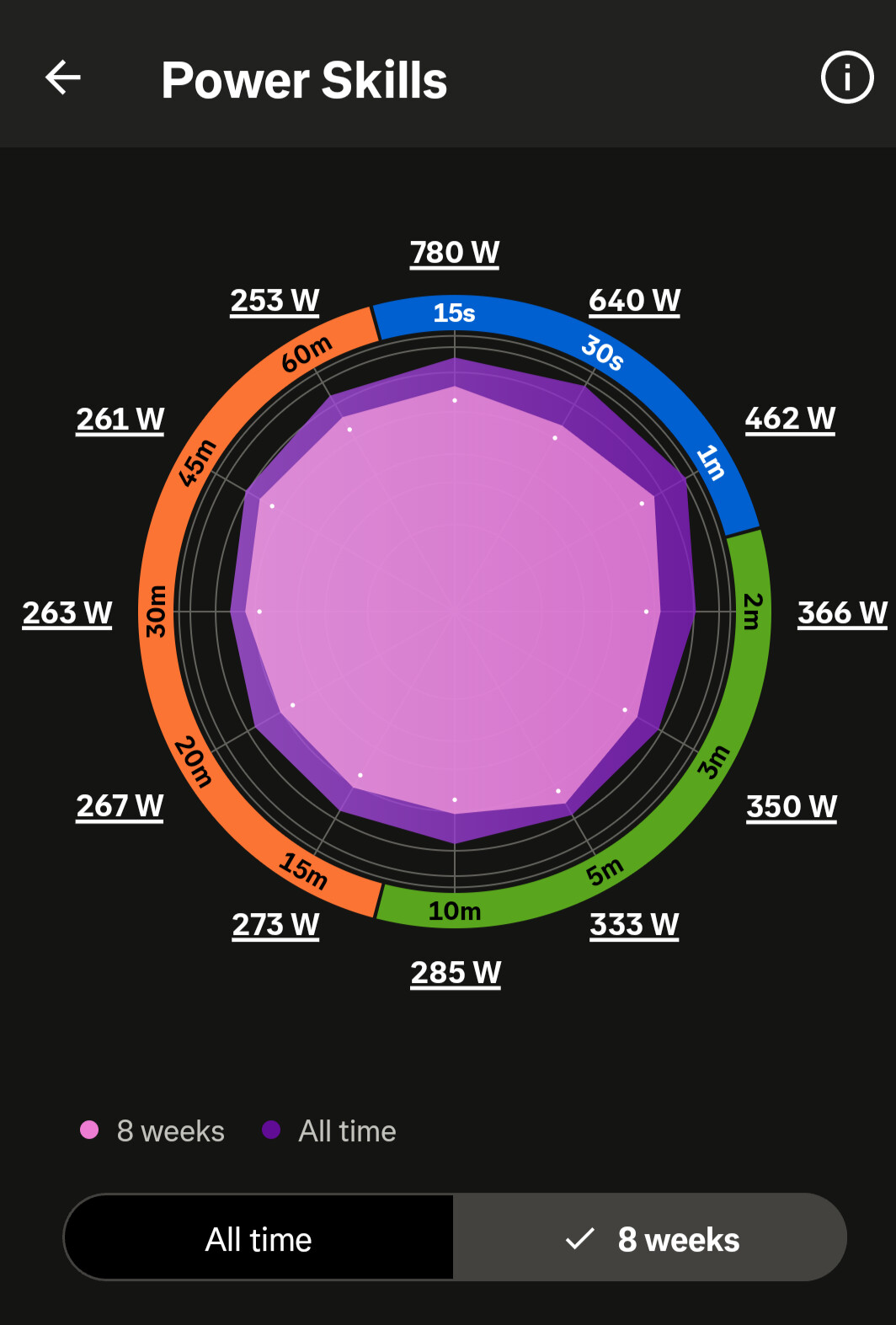The width and height of the screenshot is (896, 1325).
Task: Tap the 267 W twenty-minute value
Action: click(120, 806)
